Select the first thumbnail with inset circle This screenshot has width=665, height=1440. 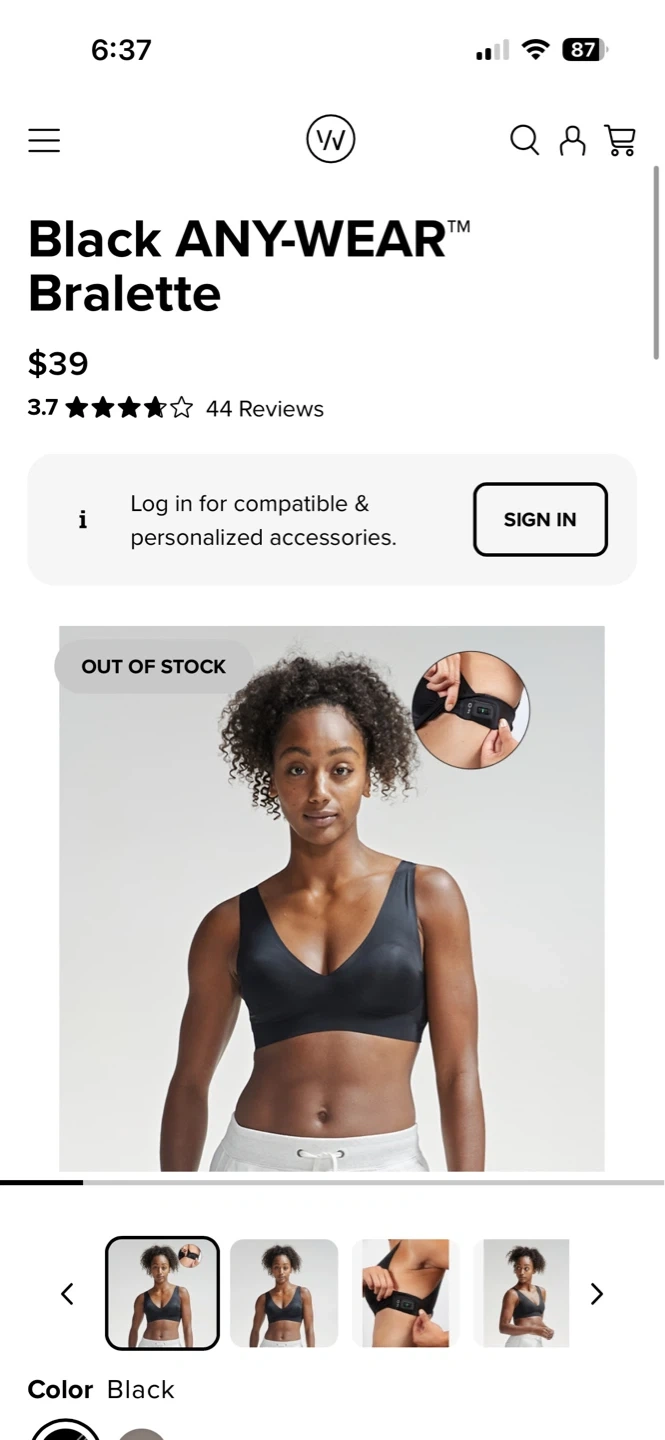pyautogui.click(x=162, y=1293)
